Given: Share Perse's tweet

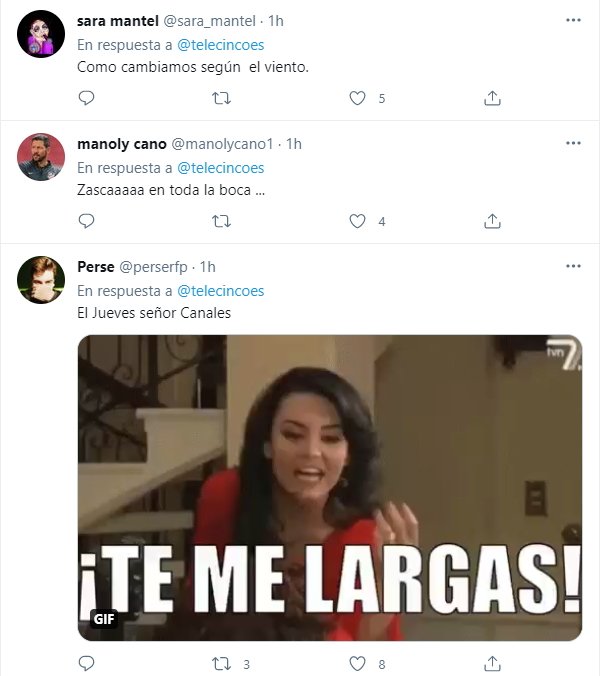Looking at the screenshot, I should 492,663.
